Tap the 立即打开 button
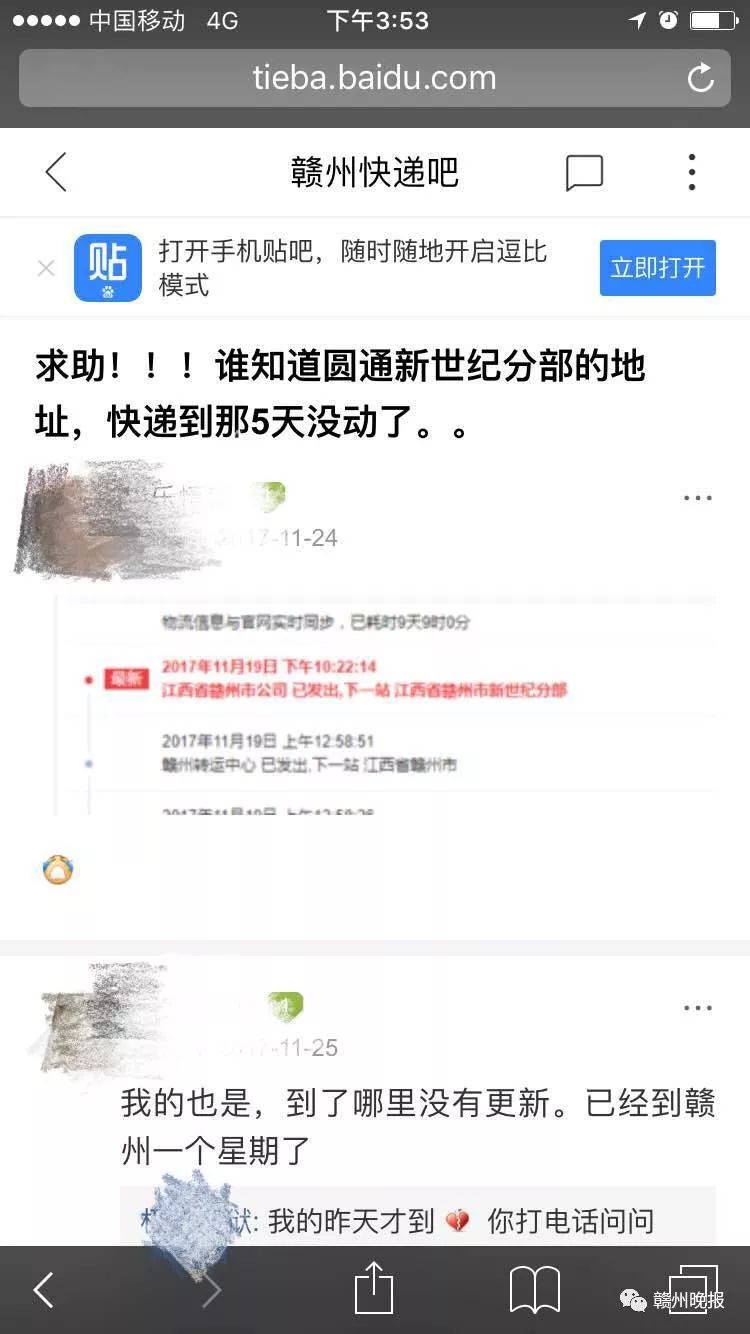Image resolution: width=750 pixels, height=1334 pixels. (x=657, y=268)
